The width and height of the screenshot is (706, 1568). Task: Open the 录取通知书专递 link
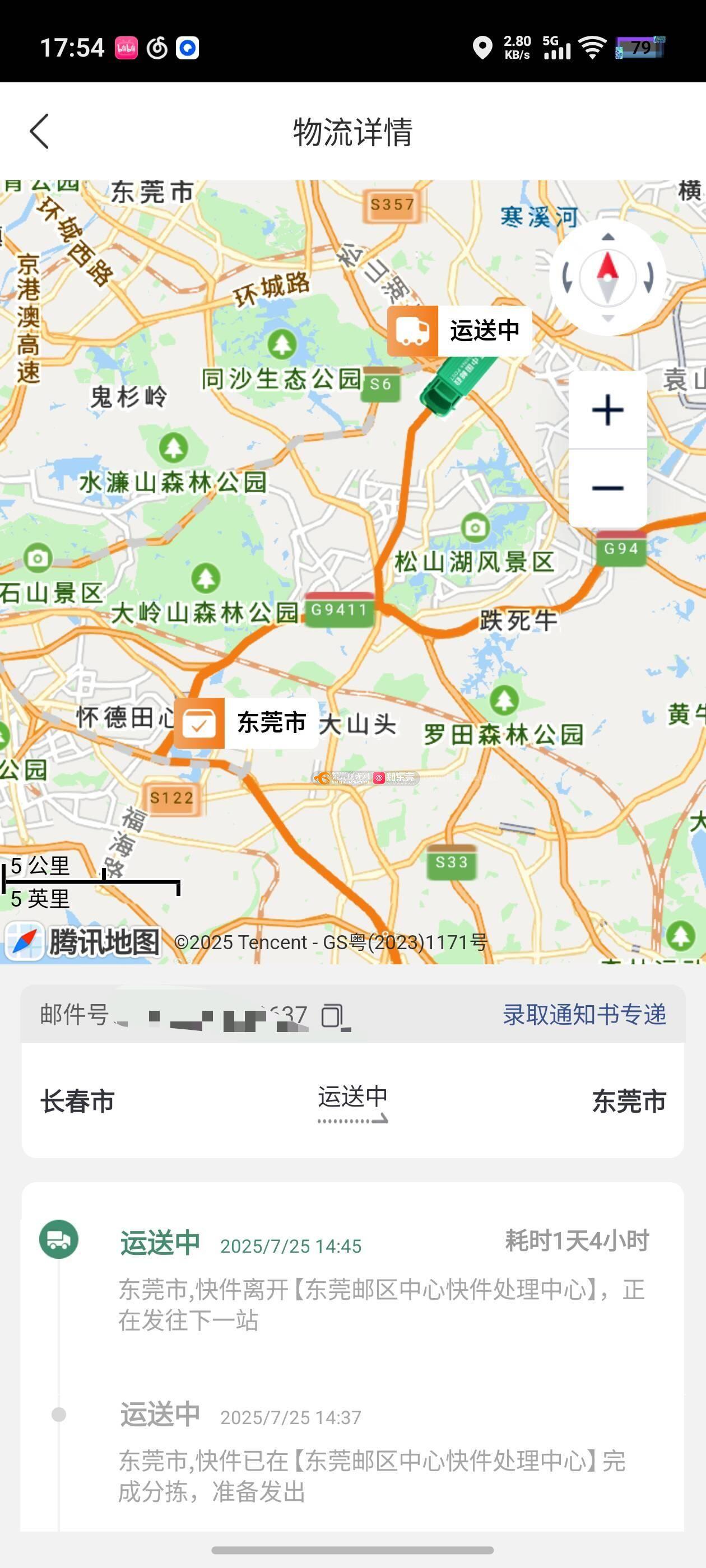pos(583,1015)
